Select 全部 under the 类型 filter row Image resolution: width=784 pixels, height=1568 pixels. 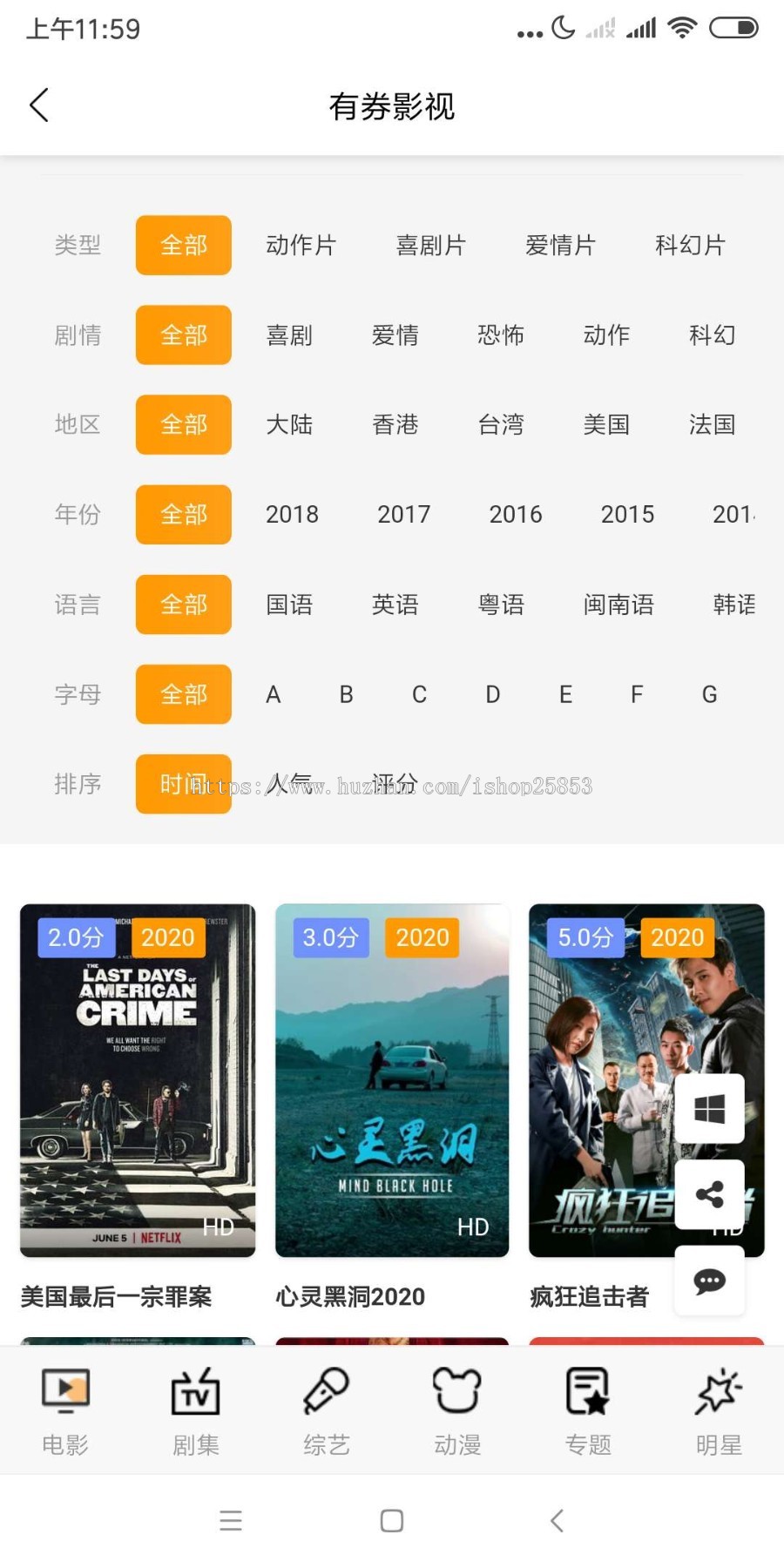click(x=183, y=245)
